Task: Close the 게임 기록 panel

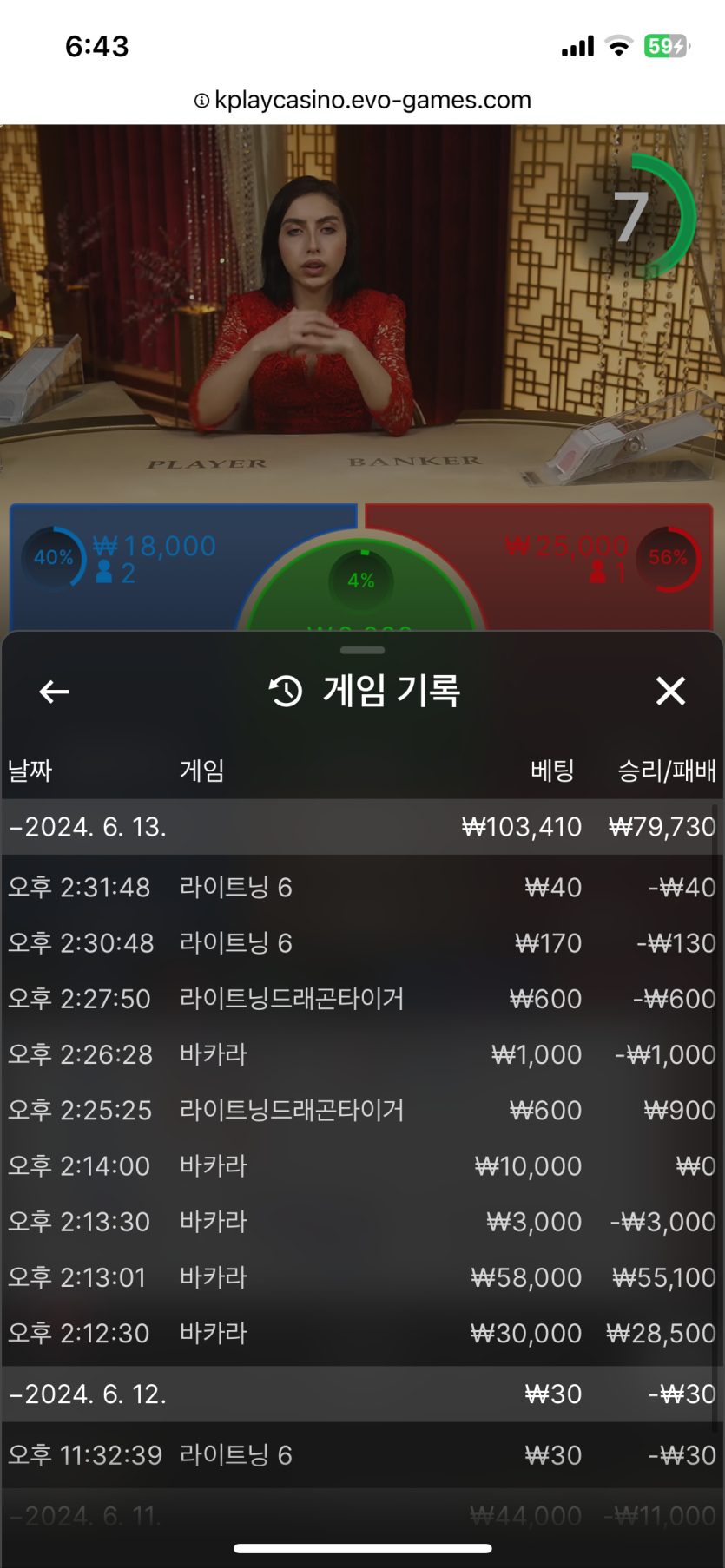Action: [x=670, y=692]
